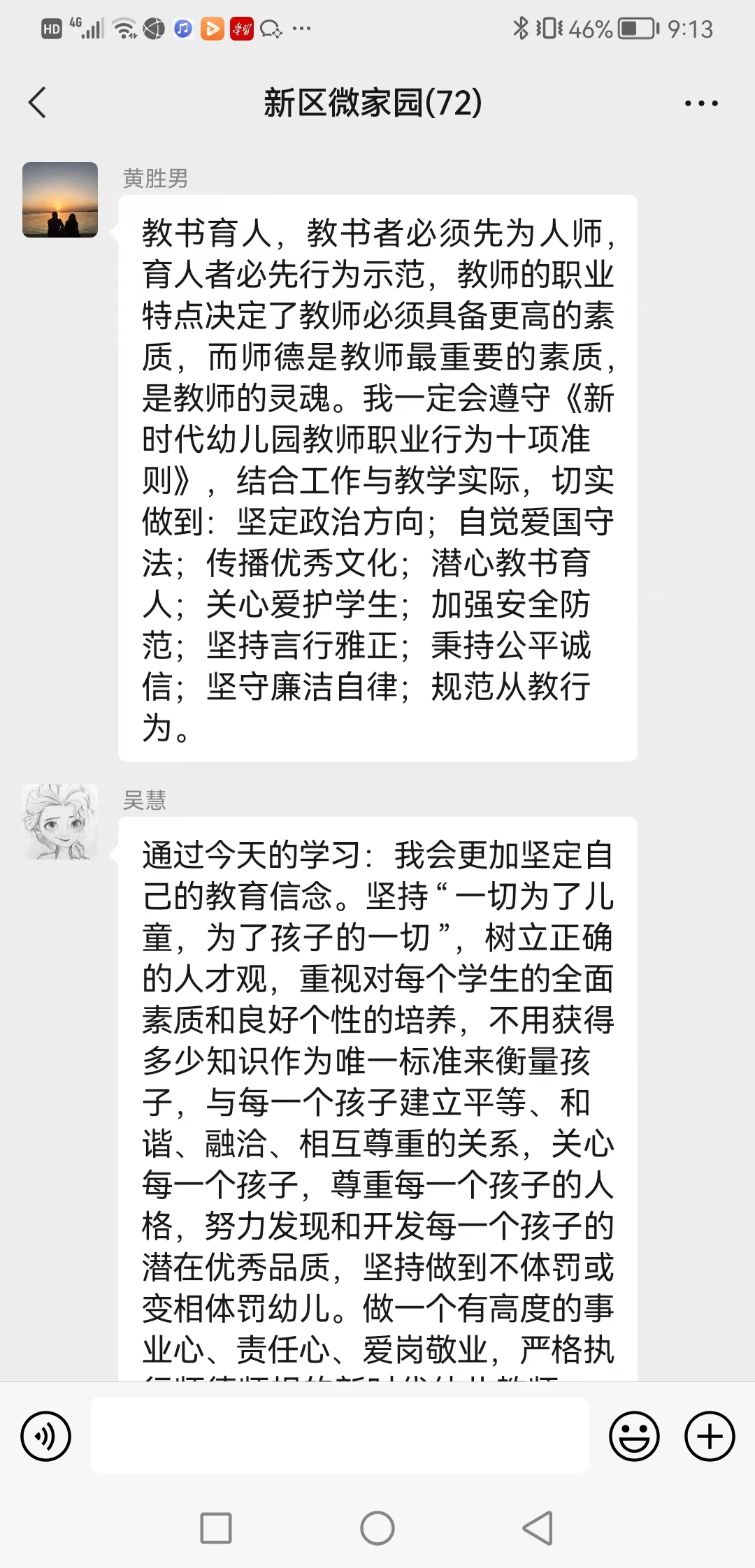This screenshot has height=1568, width=755.
Task: Go back from the 新区微家园 group chat
Action: coord(38,103)
